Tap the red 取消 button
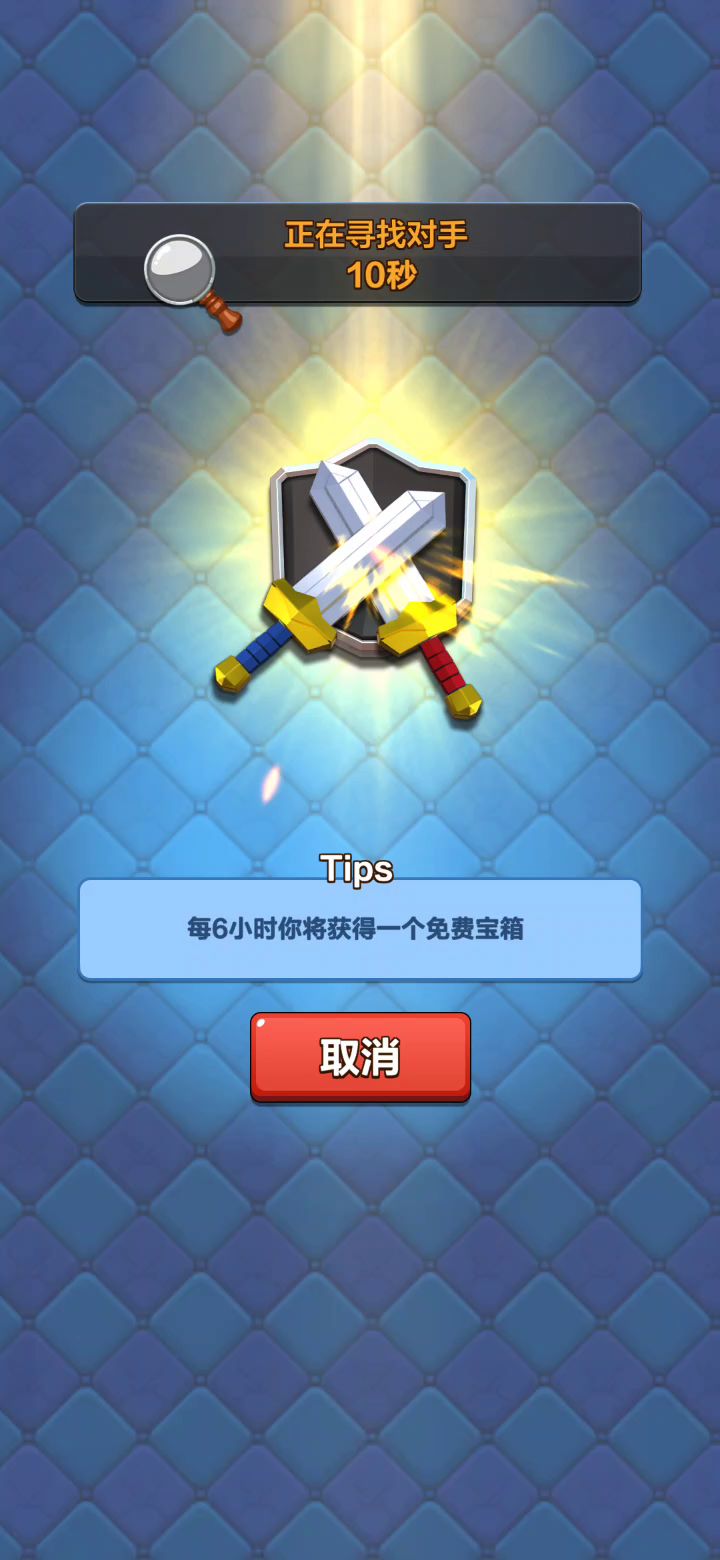The width and height of the screenshot is (720, 1560). 360,1056
